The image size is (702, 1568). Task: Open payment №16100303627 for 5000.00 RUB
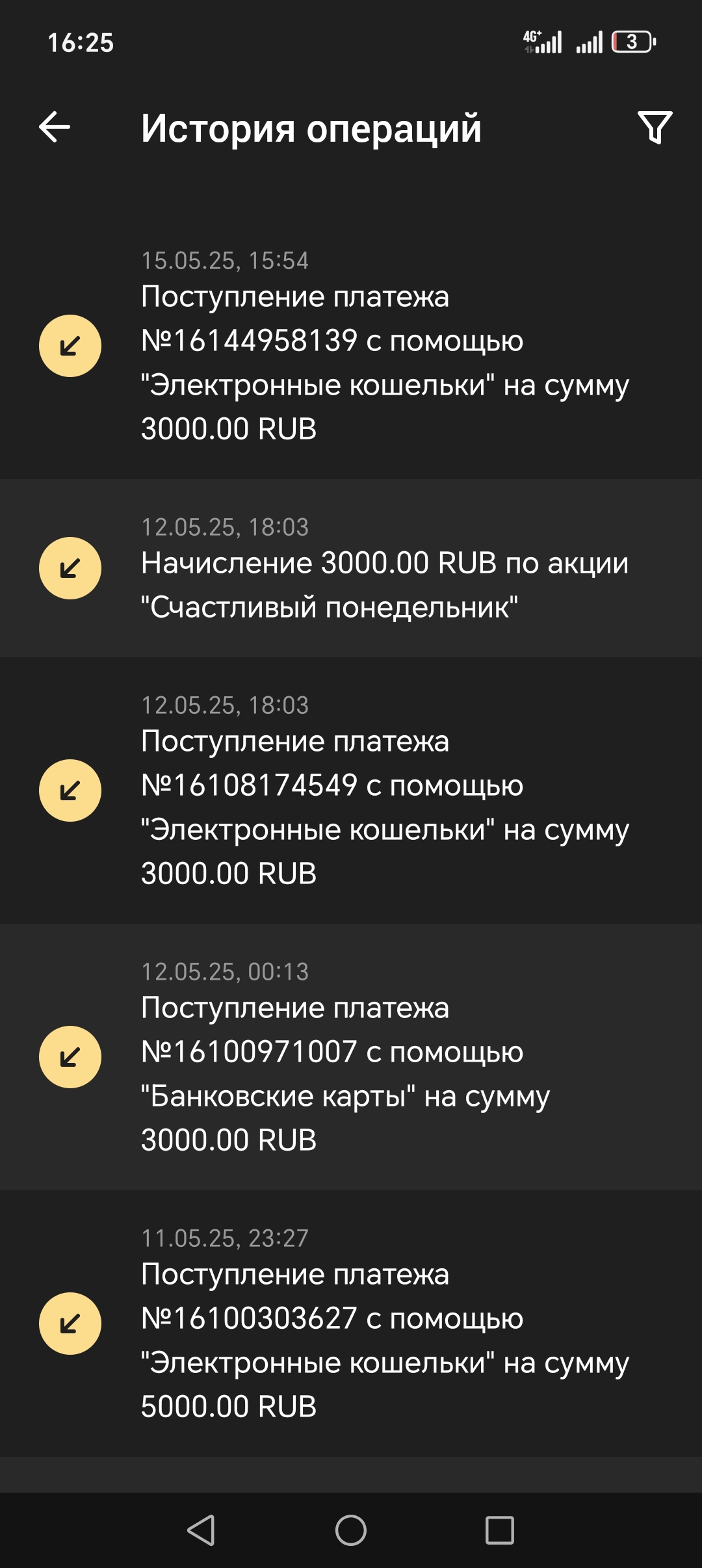point(351,1324)
